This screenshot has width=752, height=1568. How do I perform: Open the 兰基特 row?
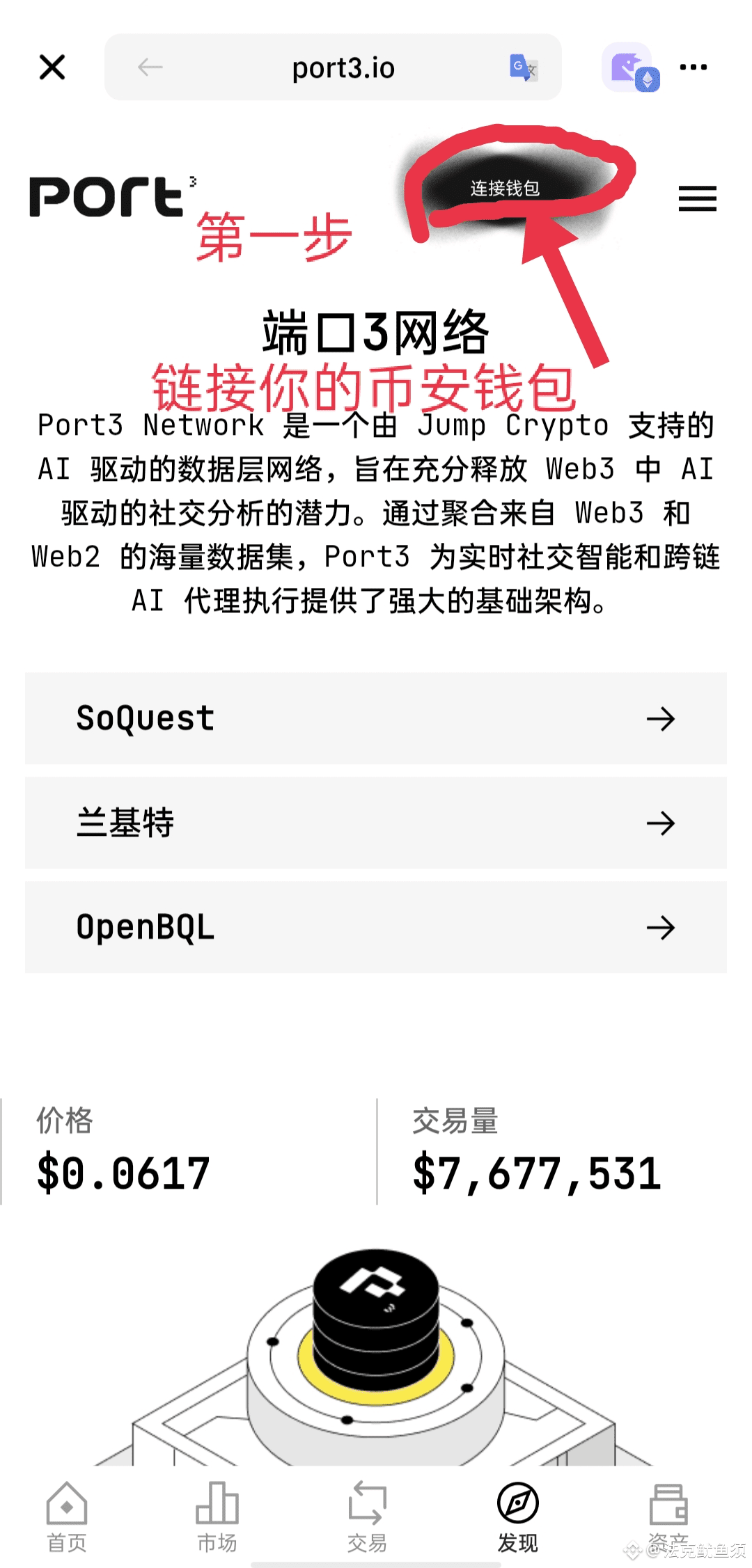[x=376, y=823]
